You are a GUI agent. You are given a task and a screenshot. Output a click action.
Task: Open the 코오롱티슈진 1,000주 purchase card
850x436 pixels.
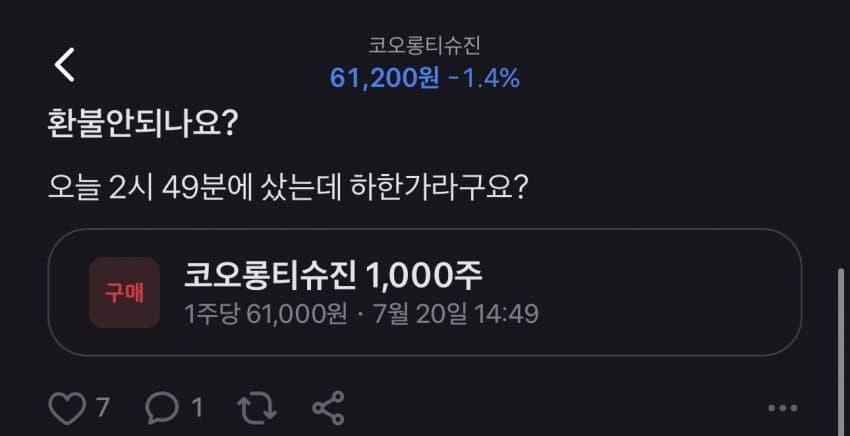tap(424, 292)
